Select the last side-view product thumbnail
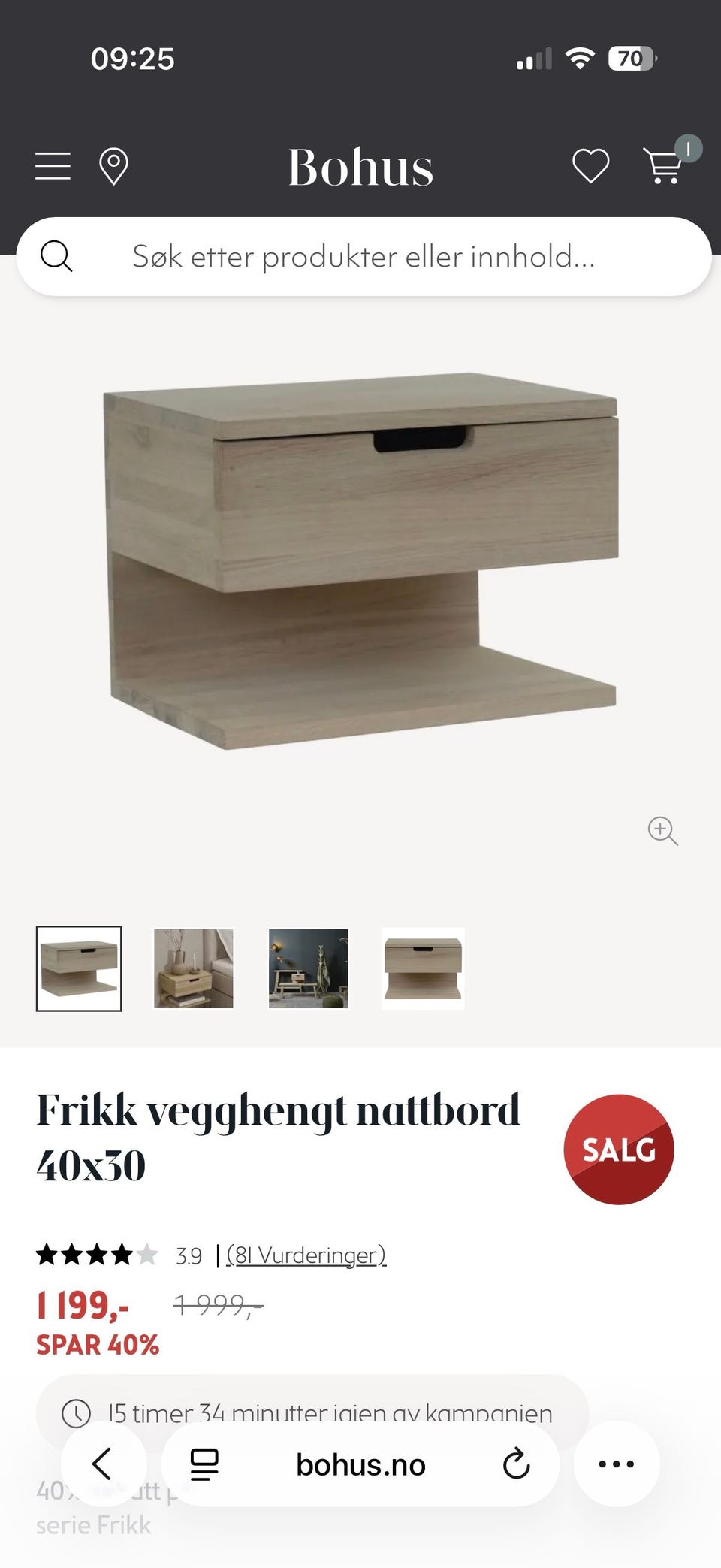Viewport: 721px width, 1568px height. (x=423, y=968)
